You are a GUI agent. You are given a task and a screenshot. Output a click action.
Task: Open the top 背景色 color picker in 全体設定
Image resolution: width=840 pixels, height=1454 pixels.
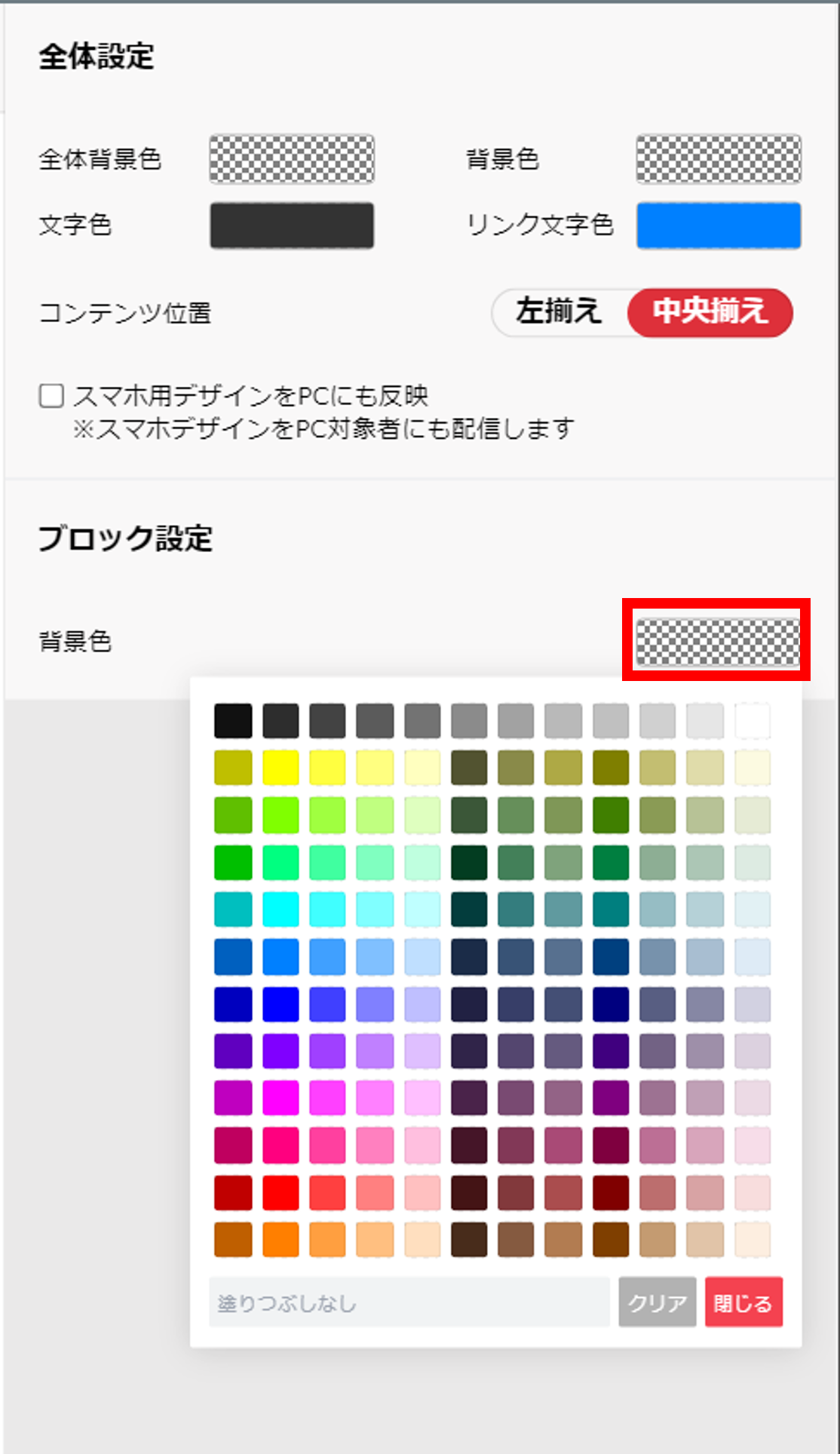pyautogui.click(x=718, y=158)
